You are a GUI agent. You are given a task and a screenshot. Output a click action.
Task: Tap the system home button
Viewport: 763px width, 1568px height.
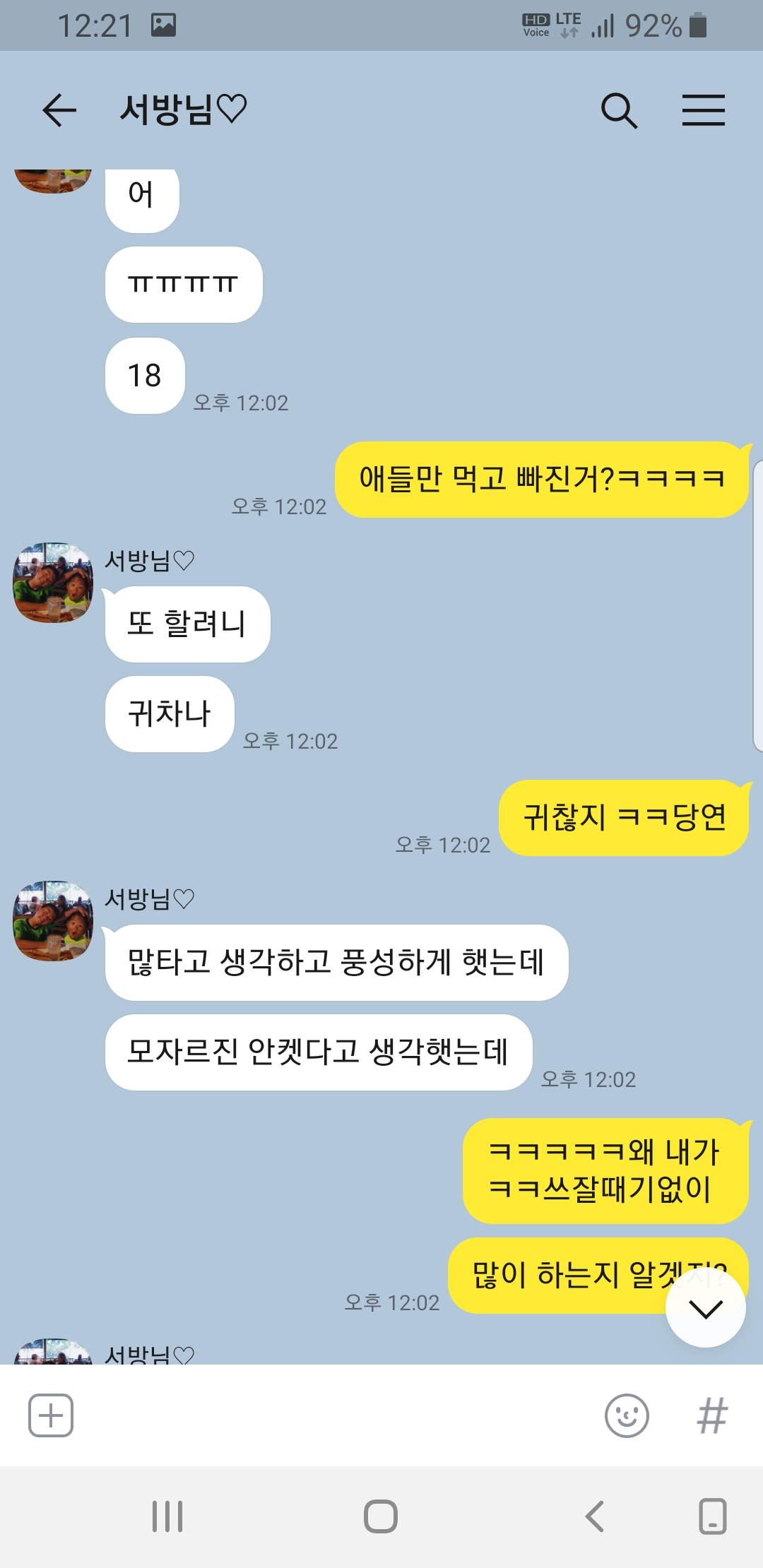pos(381,1516)
